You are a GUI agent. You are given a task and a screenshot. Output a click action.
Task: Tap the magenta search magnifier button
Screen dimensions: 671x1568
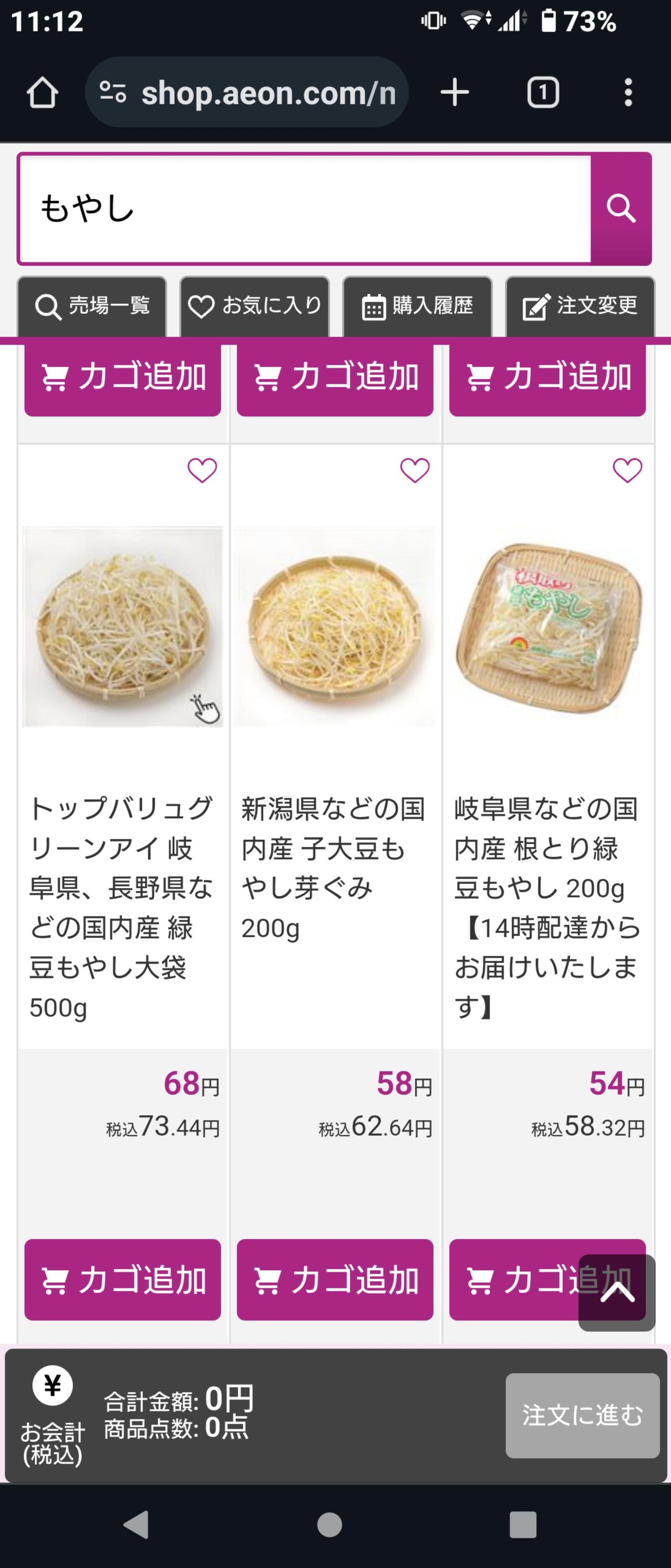(x=621, y=209)
